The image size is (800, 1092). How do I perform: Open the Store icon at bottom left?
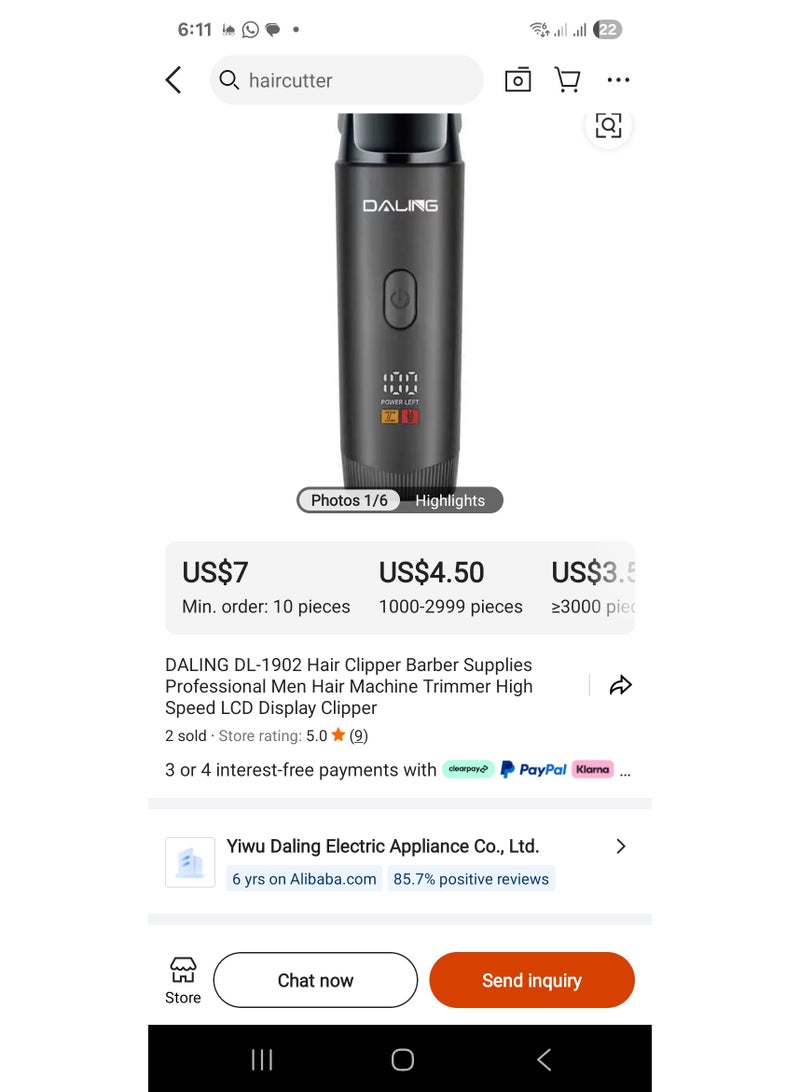tap(182, 979)
